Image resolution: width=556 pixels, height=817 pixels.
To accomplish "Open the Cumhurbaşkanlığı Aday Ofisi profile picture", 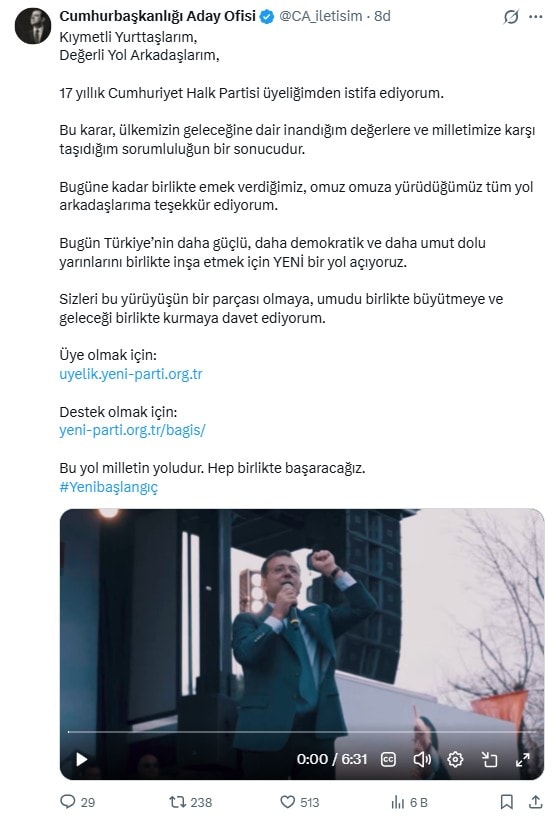I will coord(33,26).
